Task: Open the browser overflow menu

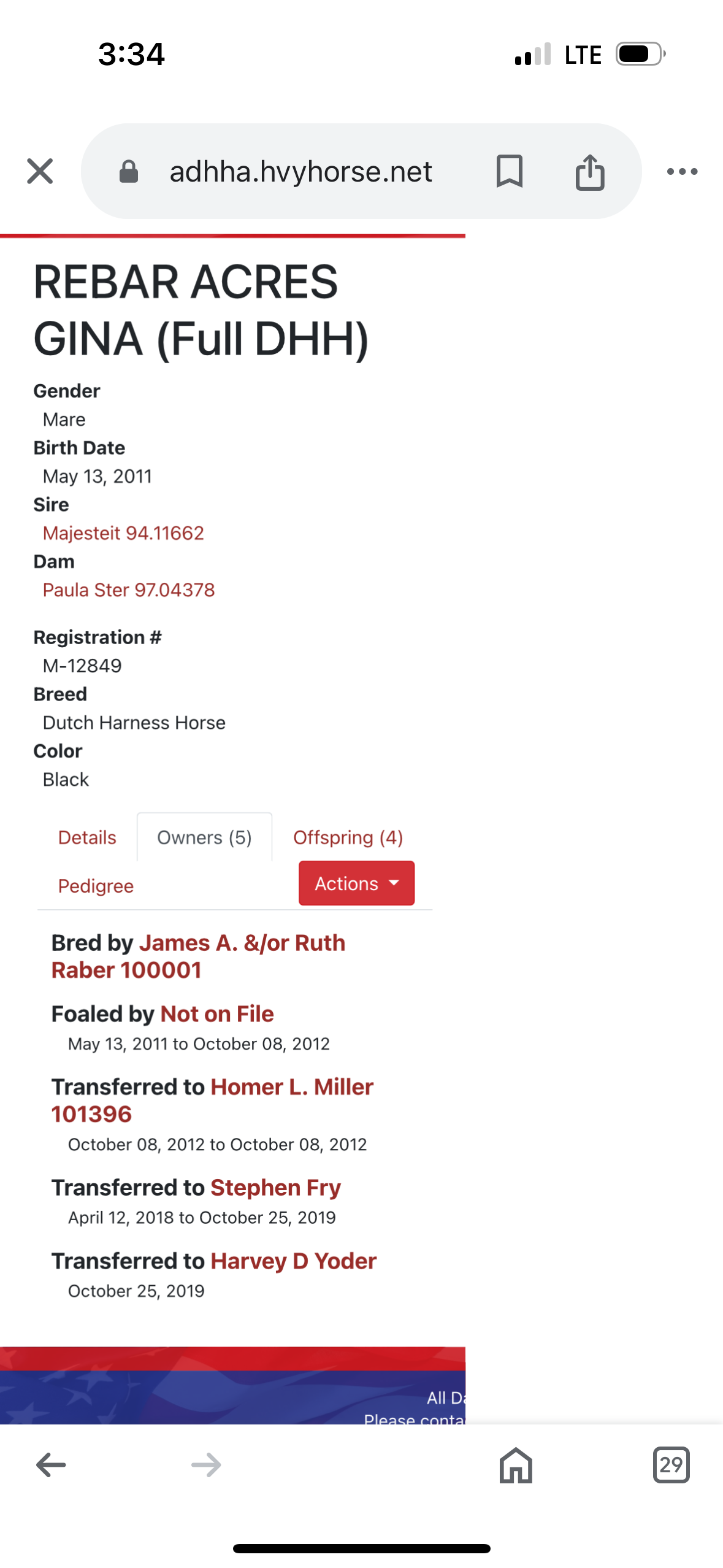Action: 682,172
